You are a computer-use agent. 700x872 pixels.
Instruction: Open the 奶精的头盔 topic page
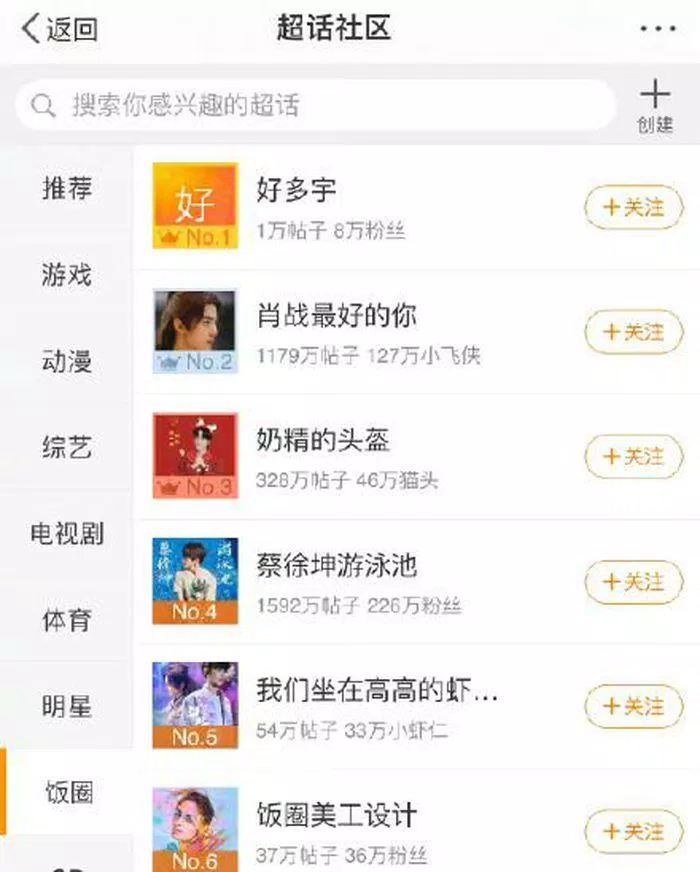[x=322, y=440]
